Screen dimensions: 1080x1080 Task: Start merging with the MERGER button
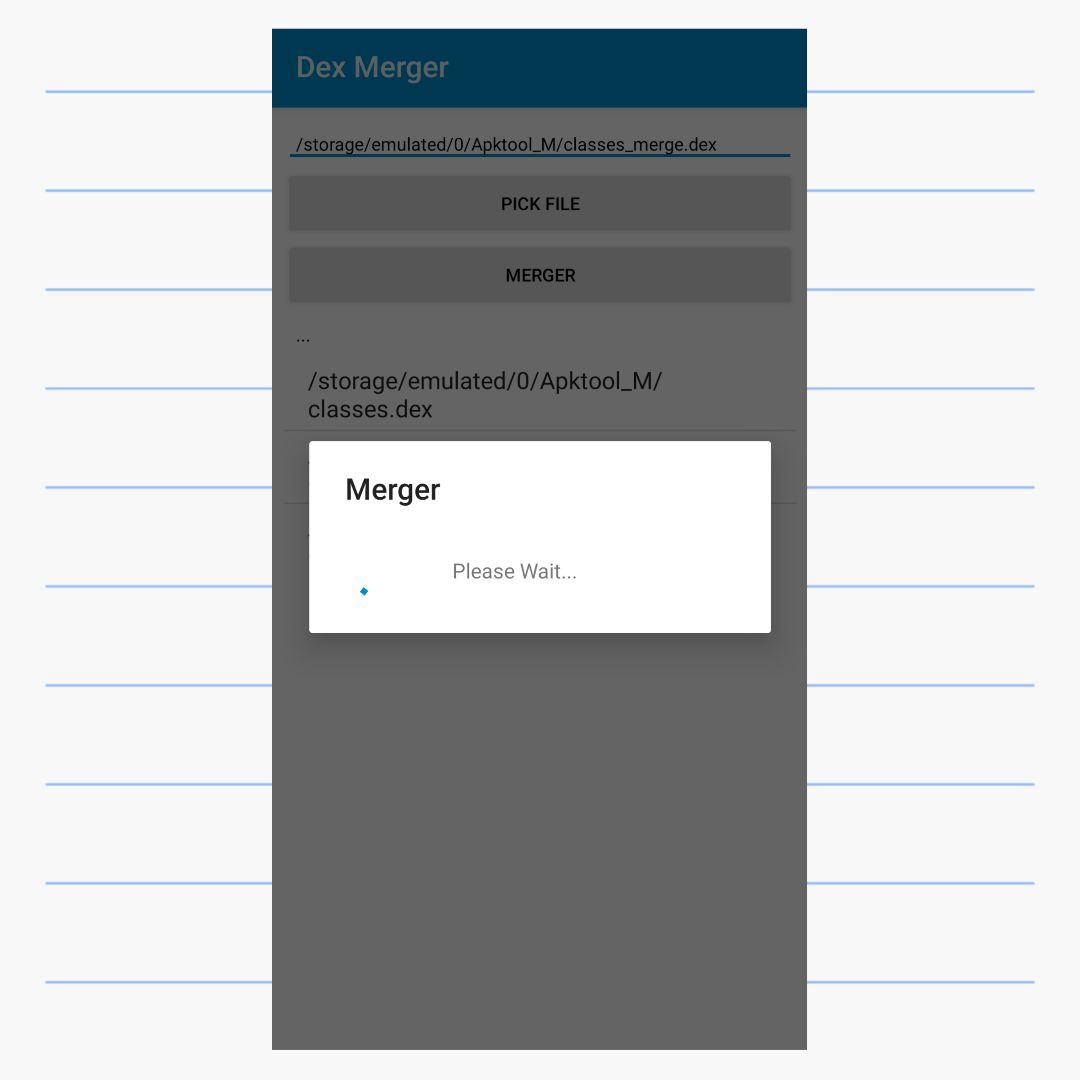[539, 275]
